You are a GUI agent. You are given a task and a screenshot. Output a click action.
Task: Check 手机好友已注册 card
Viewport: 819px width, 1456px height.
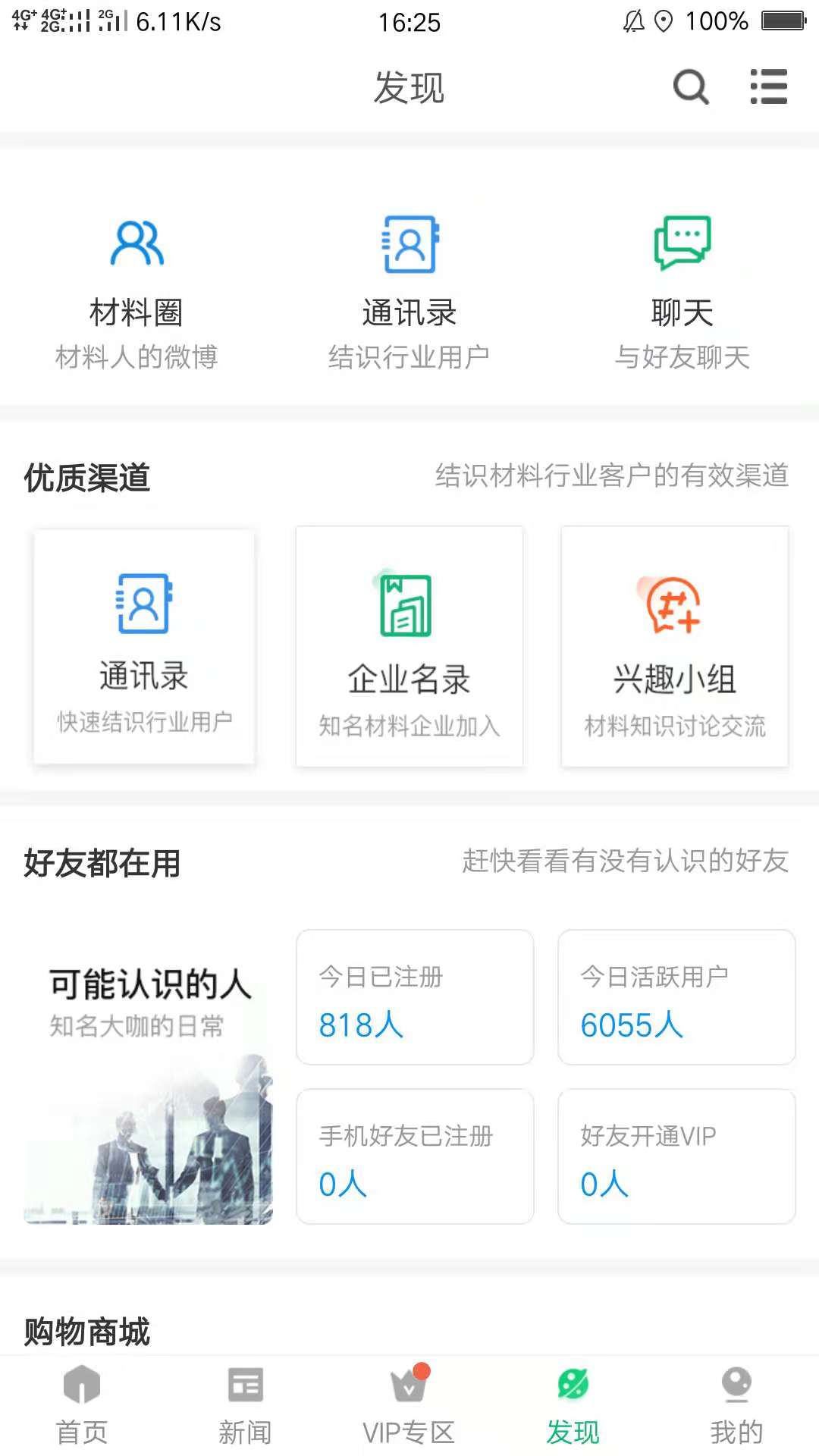pyautogui.click(x=414, y=1158)
